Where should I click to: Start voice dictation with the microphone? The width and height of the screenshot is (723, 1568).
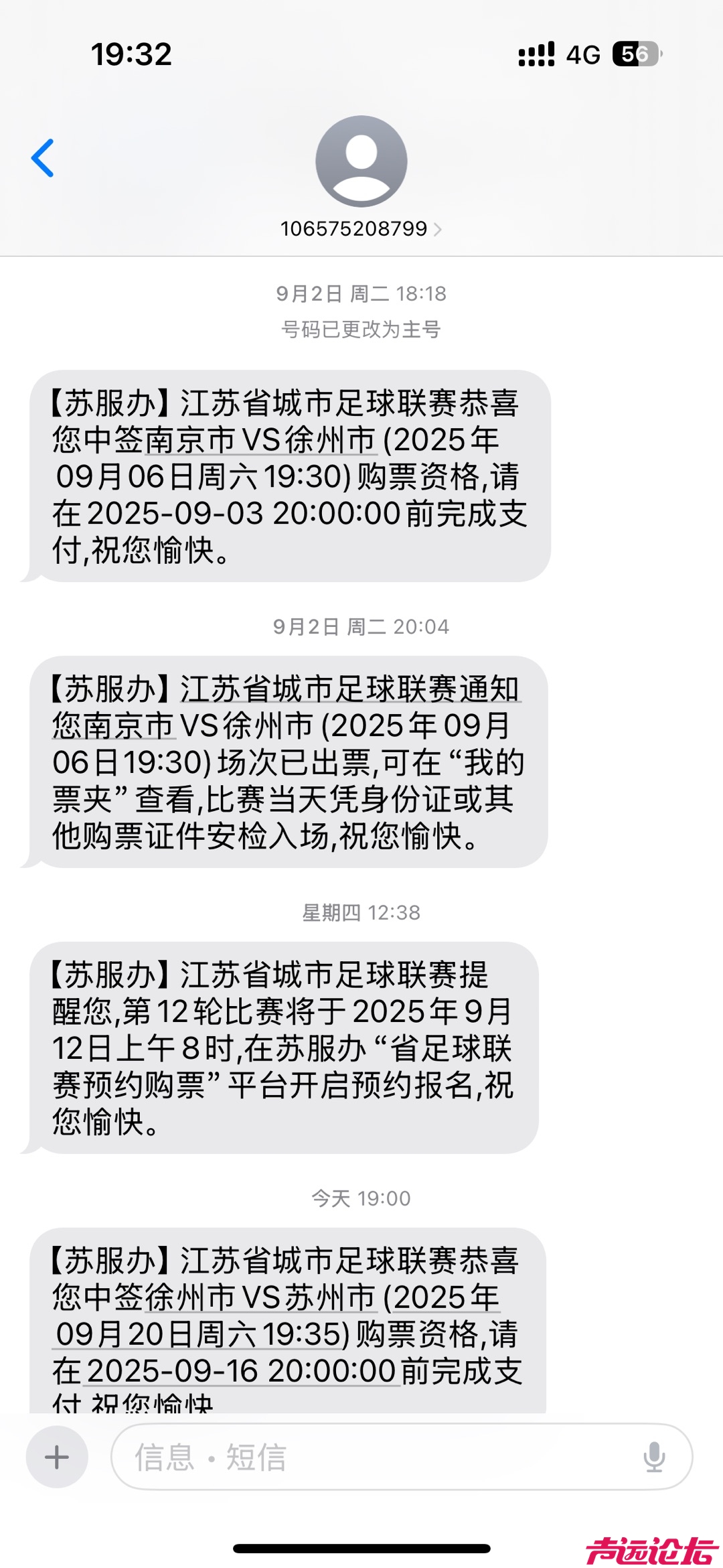[x=653, y=1457]
